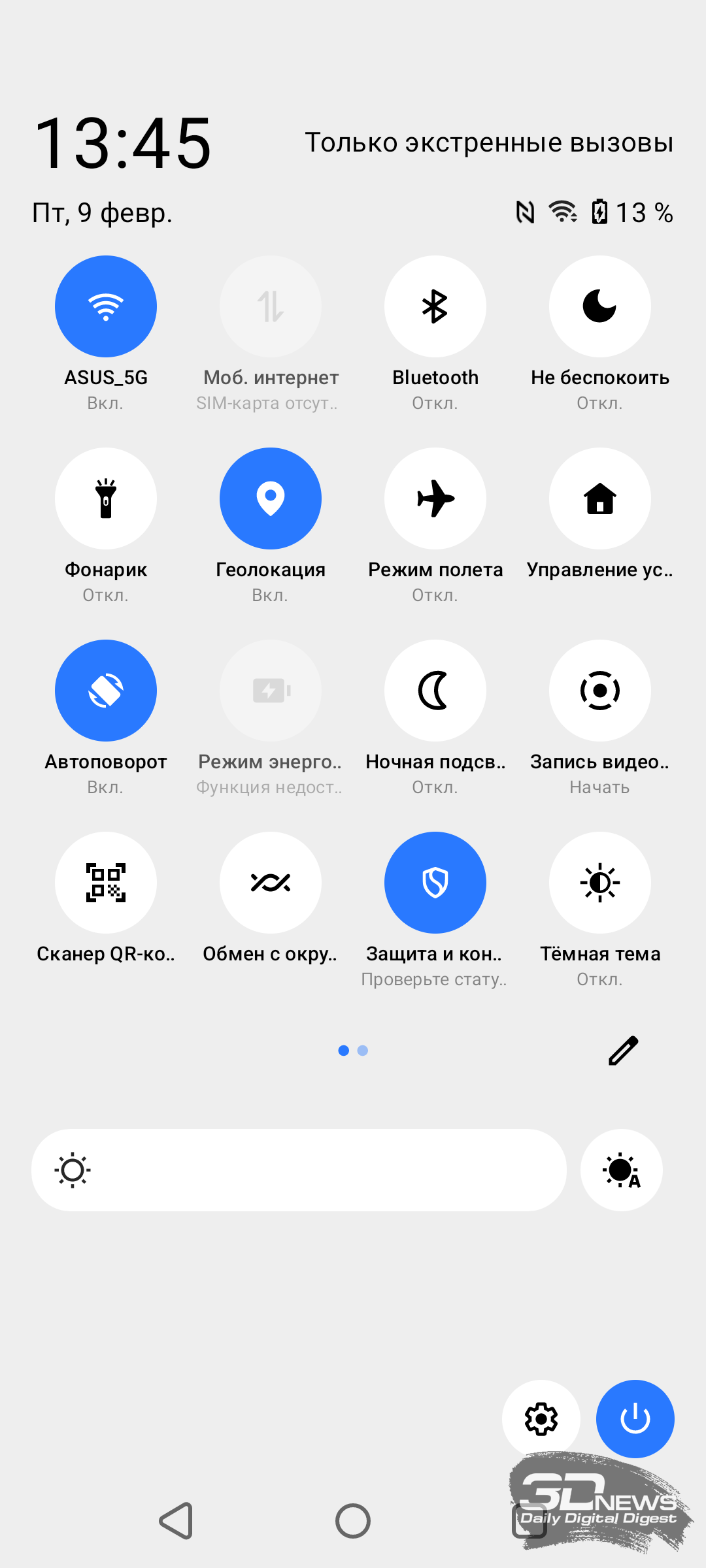Open the Управление устройствами home tile

pos(600,498)
